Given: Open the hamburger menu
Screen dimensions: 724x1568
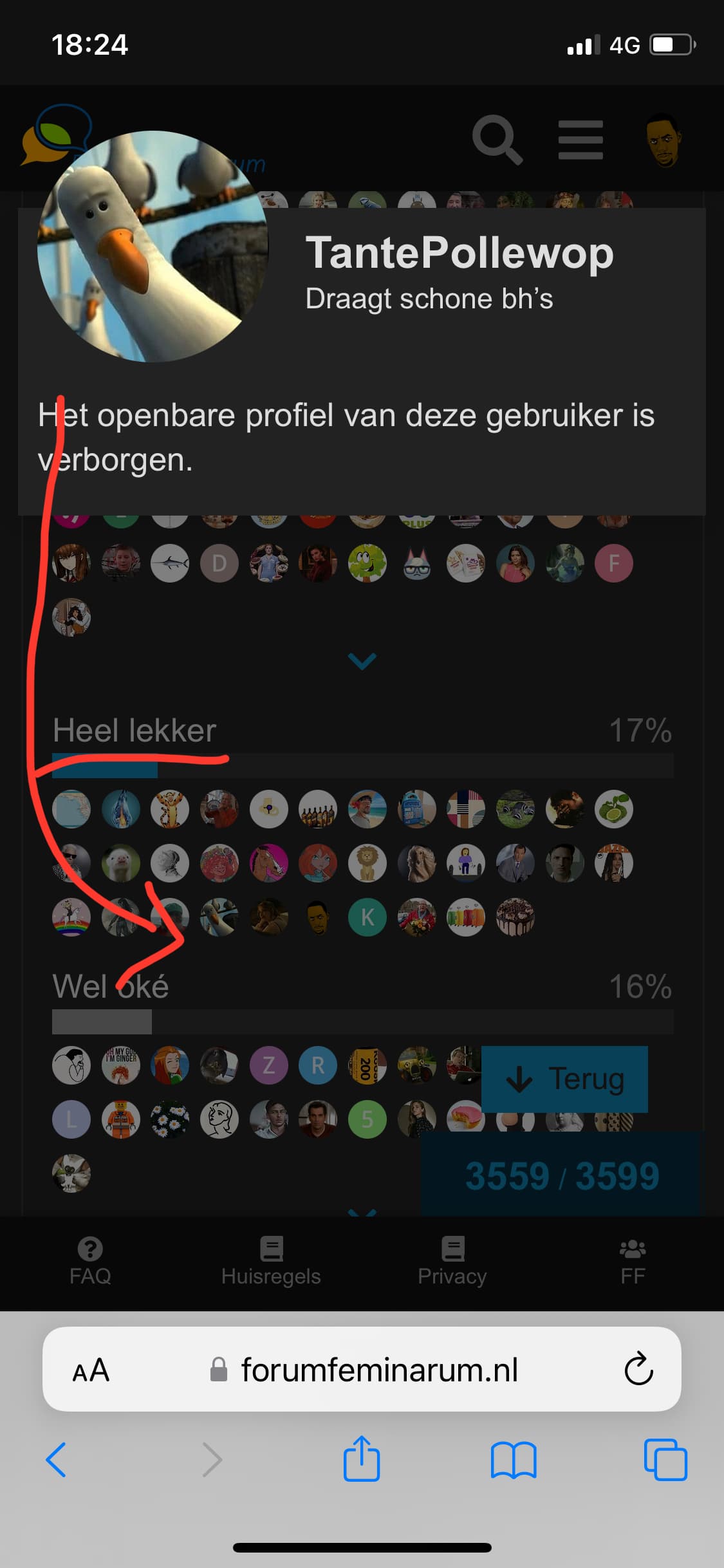Looking at the screenshot, I should (580, 140).
